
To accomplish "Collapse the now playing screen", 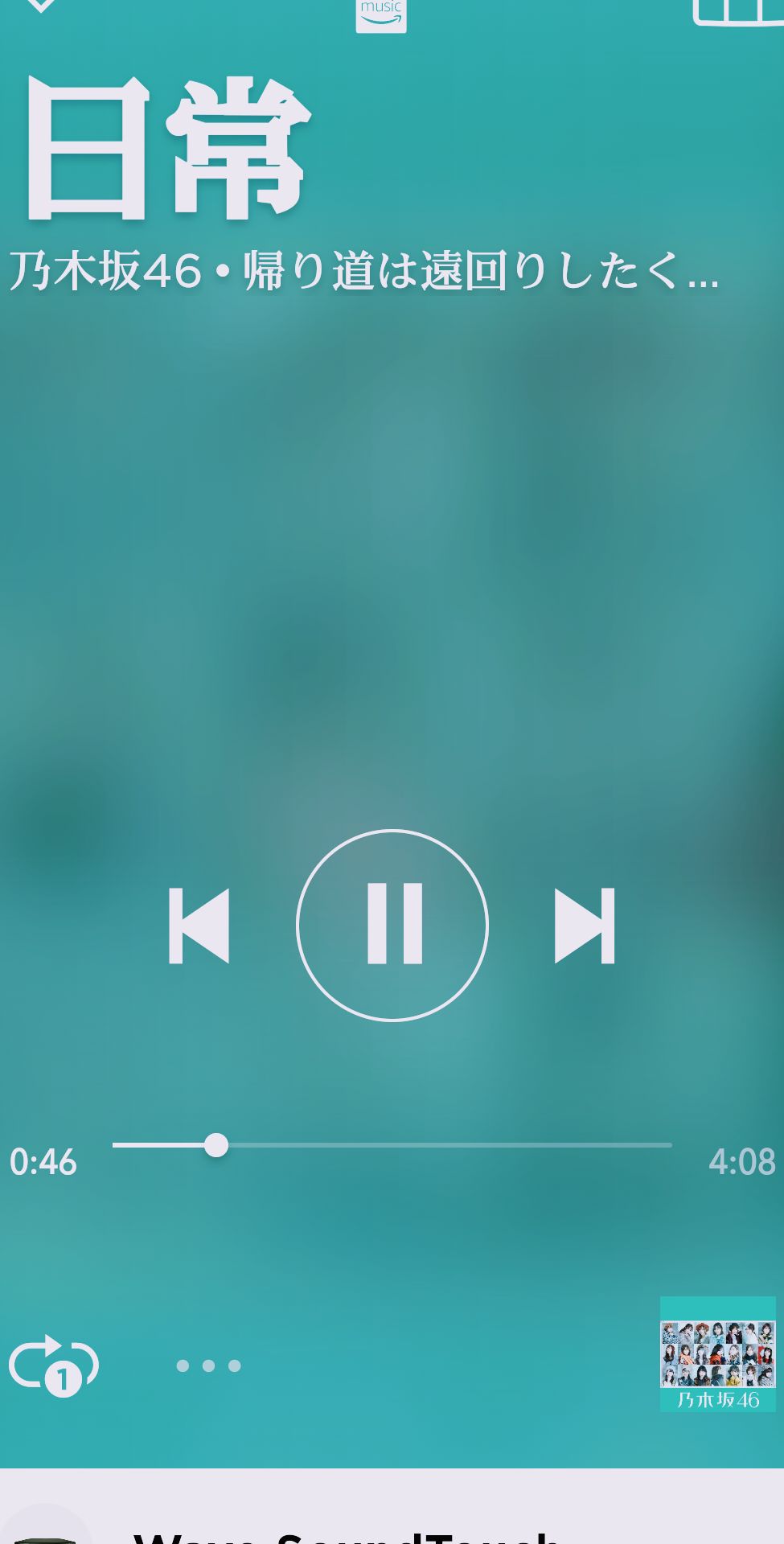I will [x=39, y=6].
